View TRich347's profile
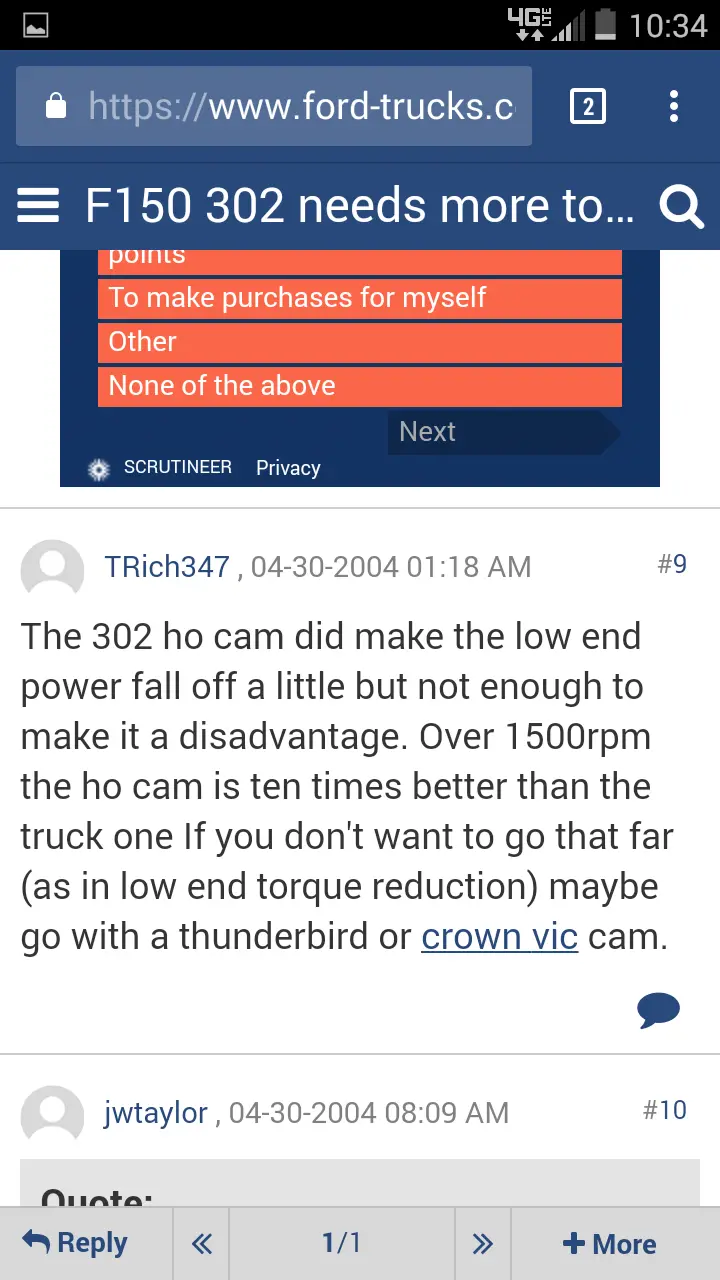This screenshot has width=720, height=1280. pyautogui.click(x=167, y=567)
